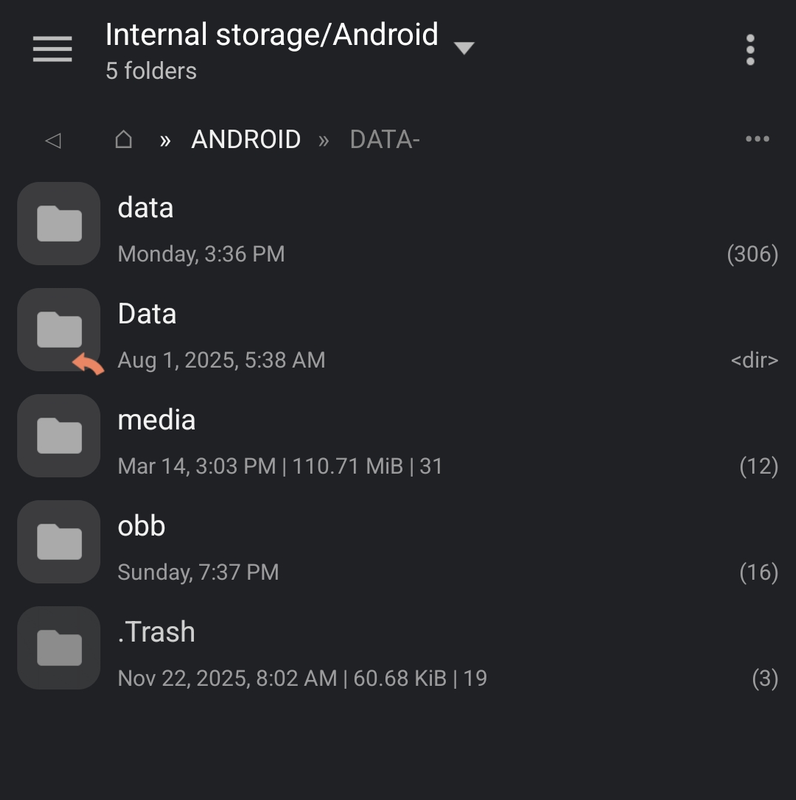Jump to the DATA- breadcrumb
The width and height of the screenshot is (796, 800).
(x=385, y=139)
